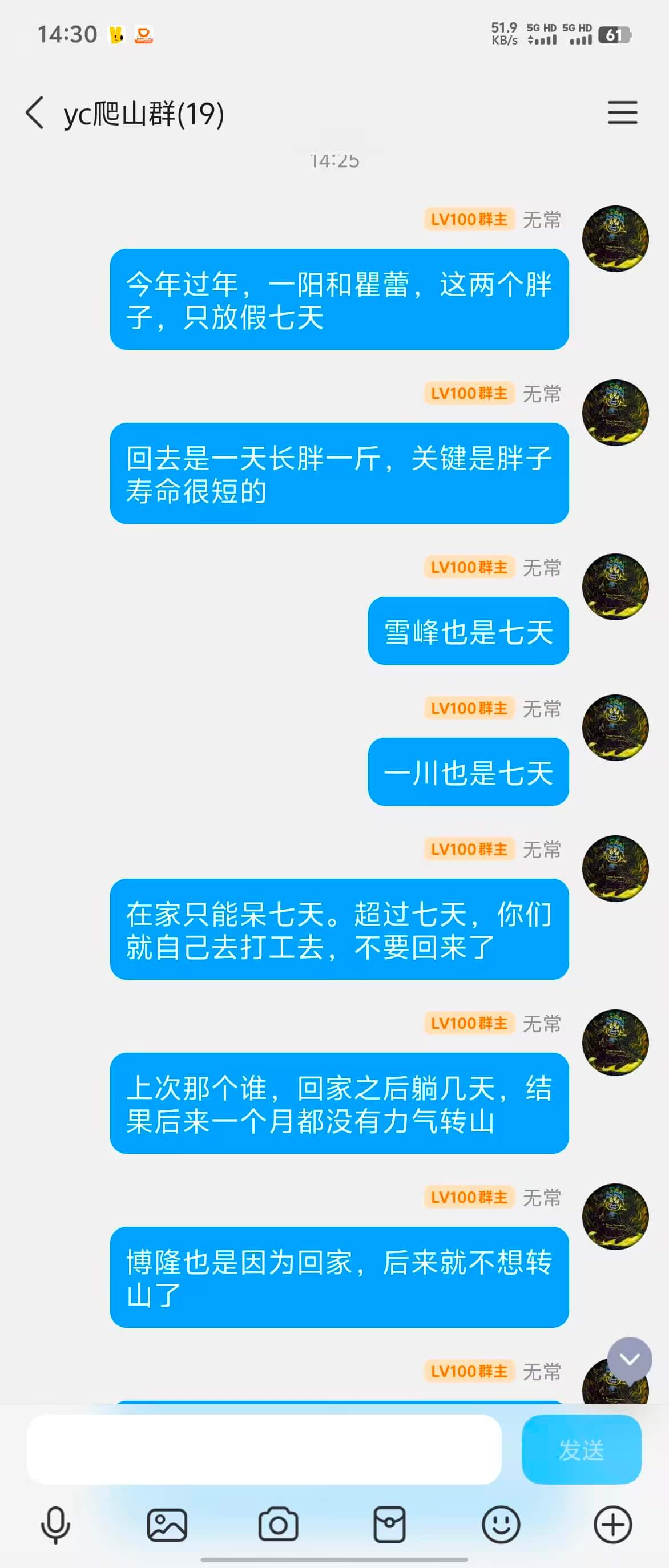Tap the 发送 send button
Image resolution: width=669 pixels, height=1568 pixels.
[581, 1449]
